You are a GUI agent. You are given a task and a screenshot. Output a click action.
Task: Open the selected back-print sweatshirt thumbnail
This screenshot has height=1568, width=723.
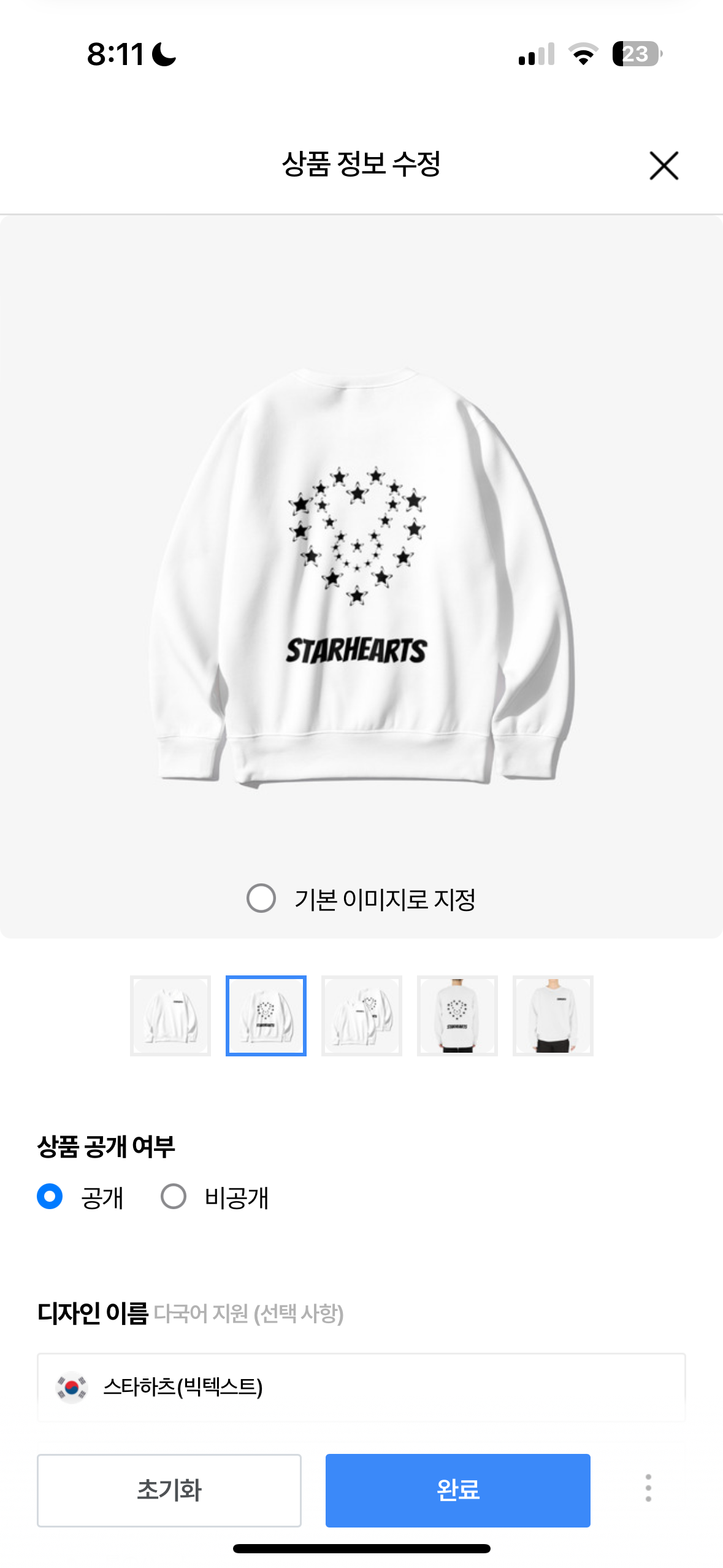(x=266, y=1016)
